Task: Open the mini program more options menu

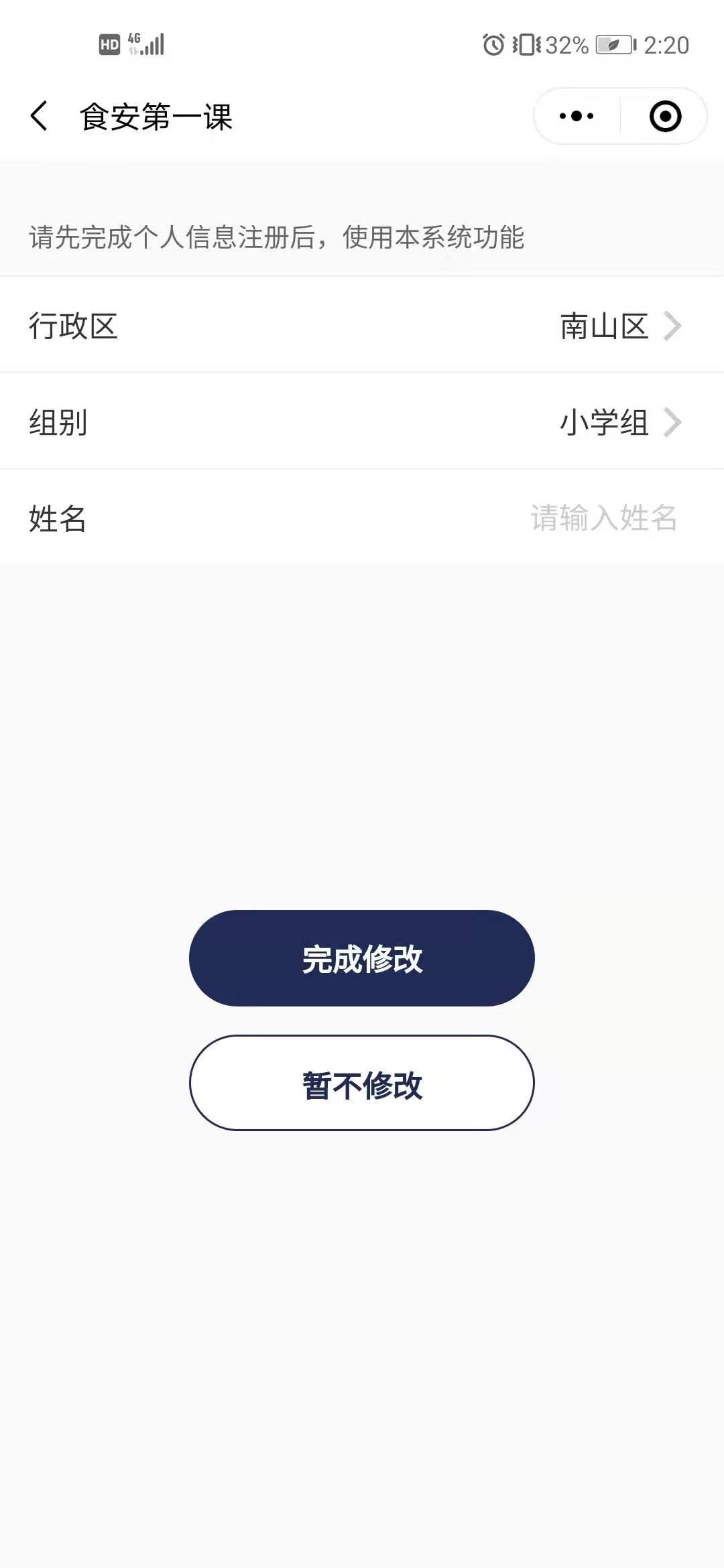Action: point(577,117)
